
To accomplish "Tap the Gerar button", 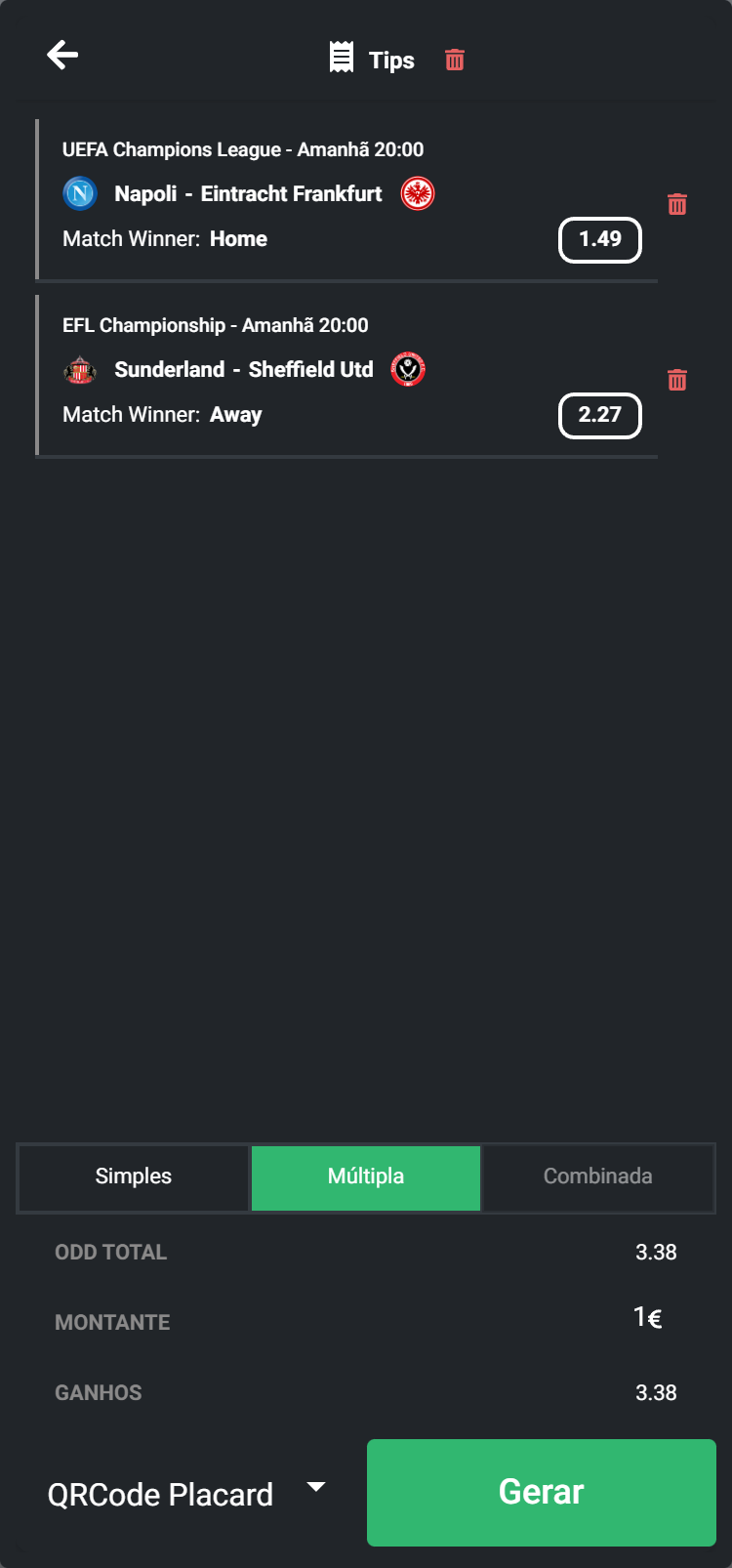I will (541, 1492).
